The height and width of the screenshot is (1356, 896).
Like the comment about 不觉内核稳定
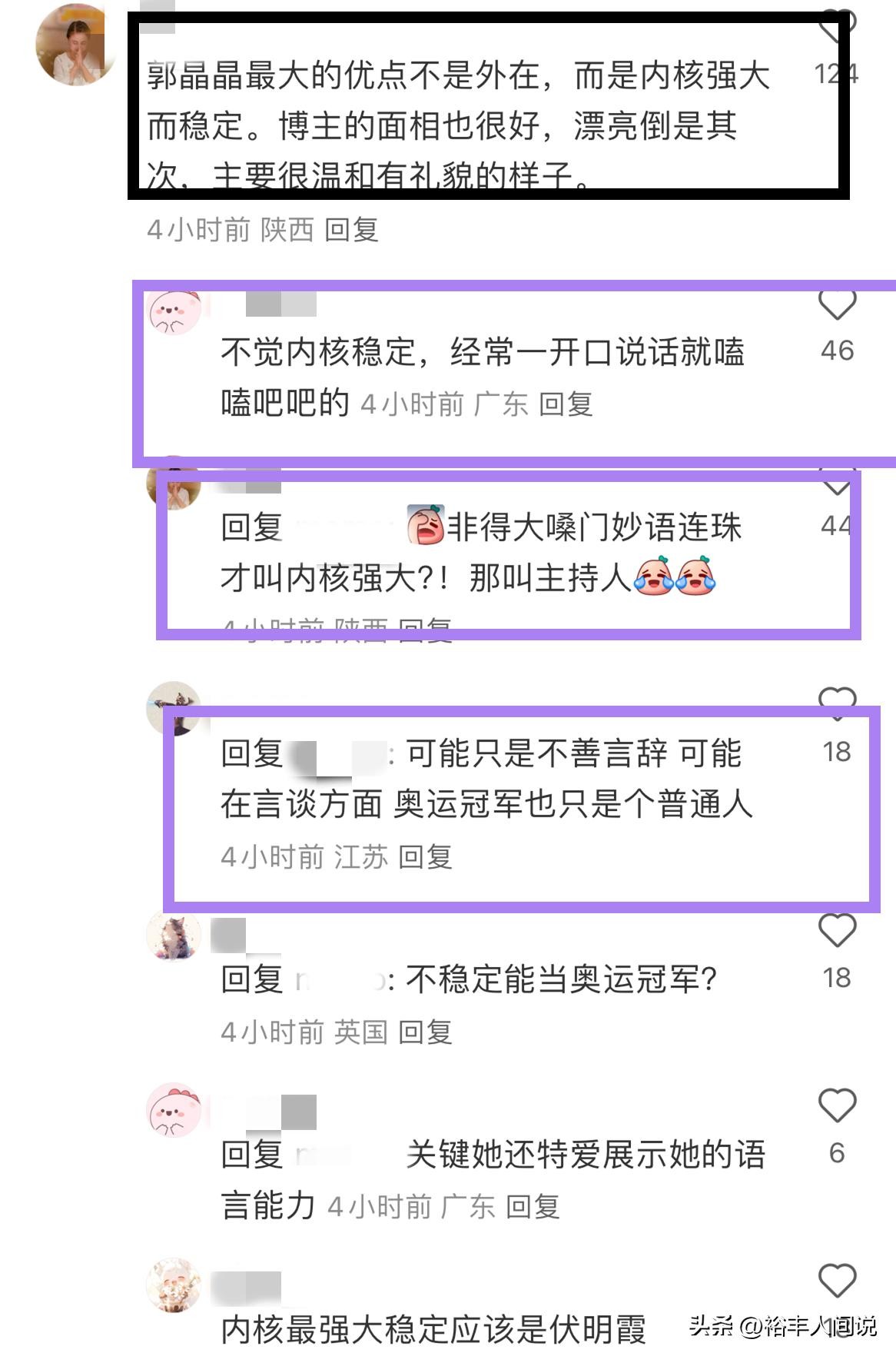(x=837, y=306)
